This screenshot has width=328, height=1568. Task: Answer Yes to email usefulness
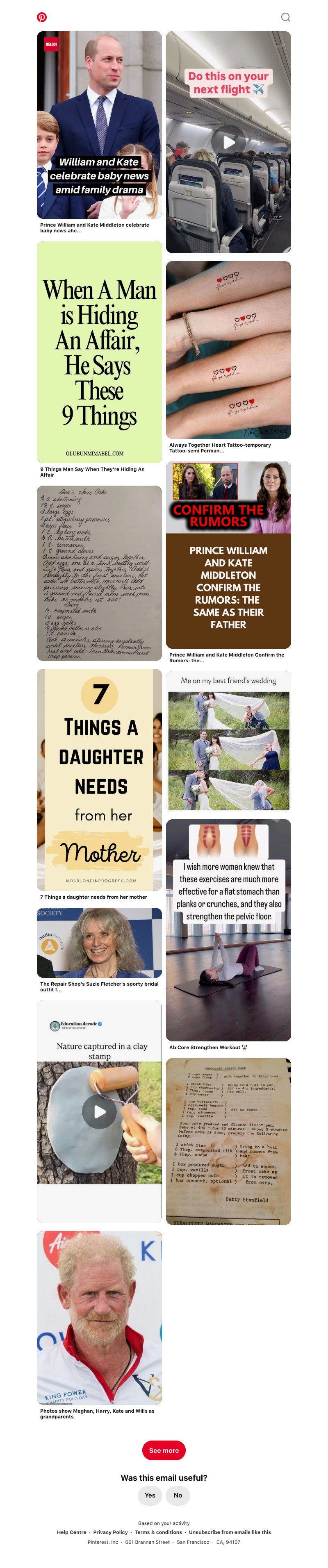point(150,1495)
